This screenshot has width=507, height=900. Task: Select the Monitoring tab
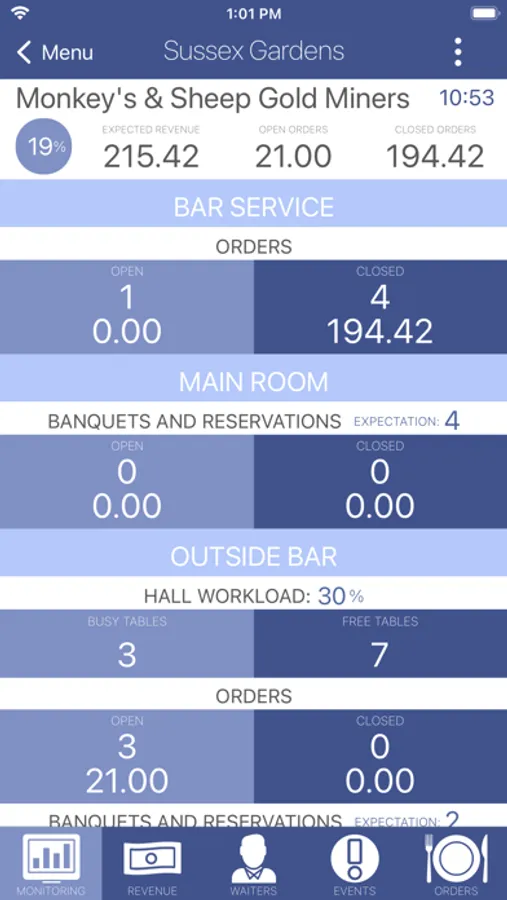pos(51,863)
